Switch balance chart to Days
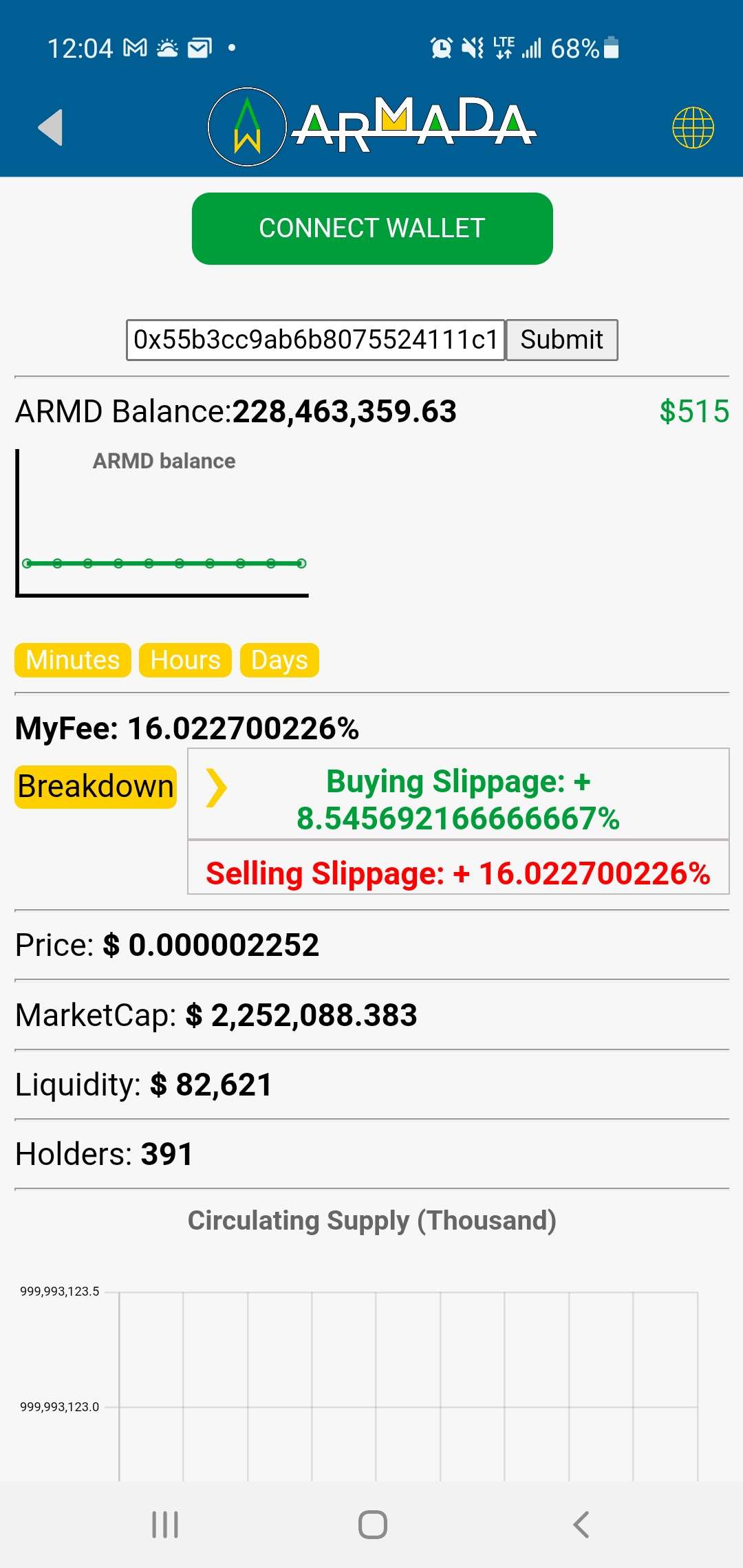 tap(279, 660)
